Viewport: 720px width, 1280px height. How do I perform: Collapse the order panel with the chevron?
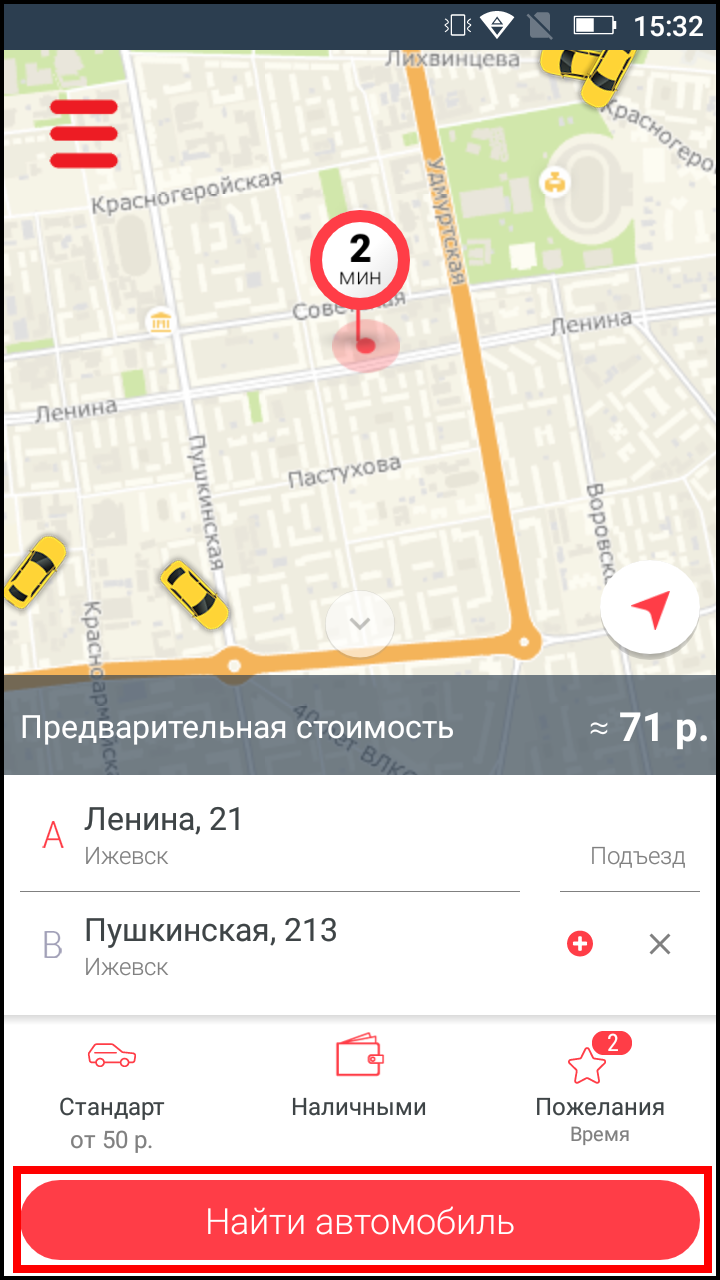(360, 624)
